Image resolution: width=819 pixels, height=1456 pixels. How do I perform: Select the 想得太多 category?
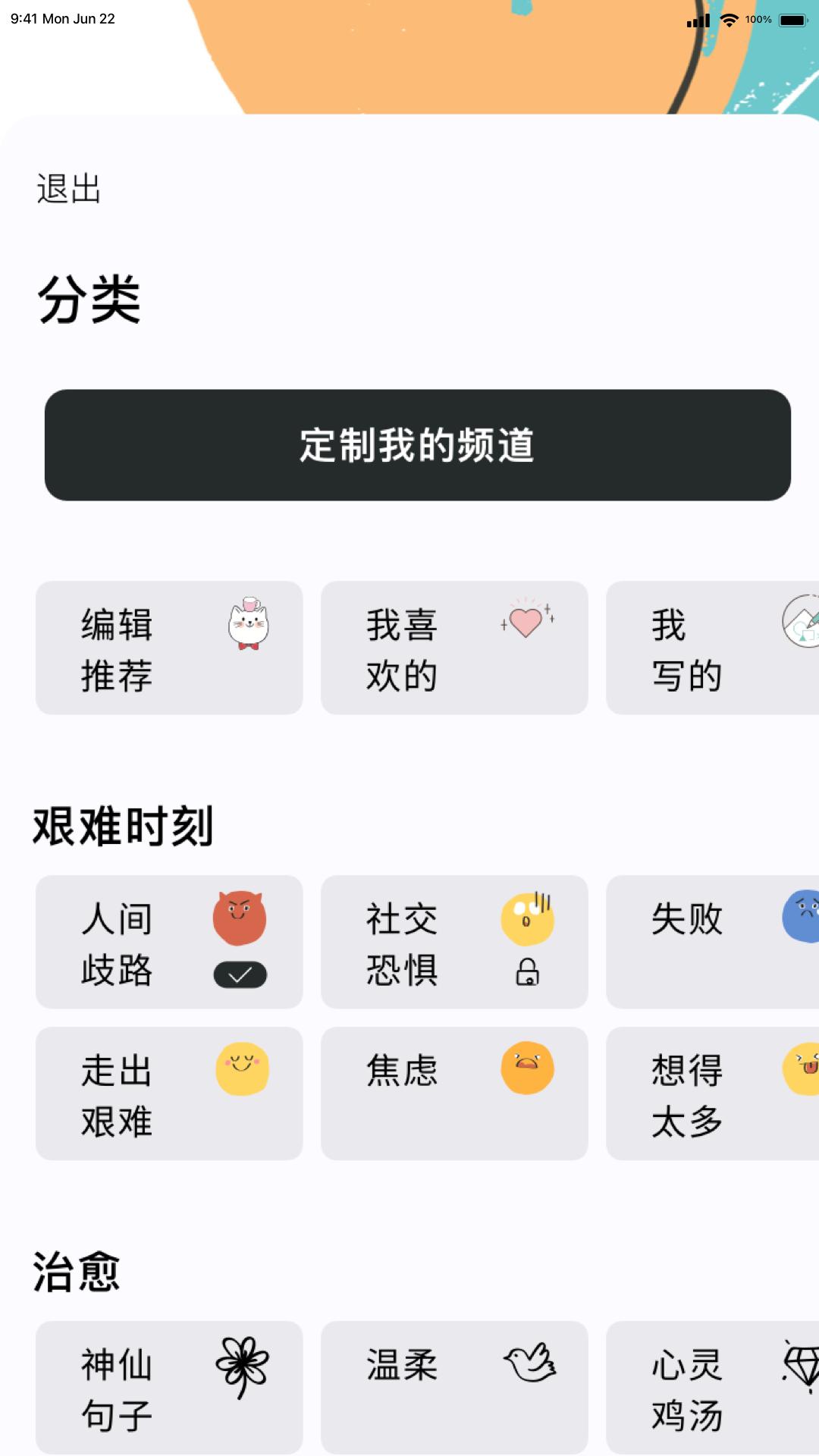click(x=712, y=1094)
